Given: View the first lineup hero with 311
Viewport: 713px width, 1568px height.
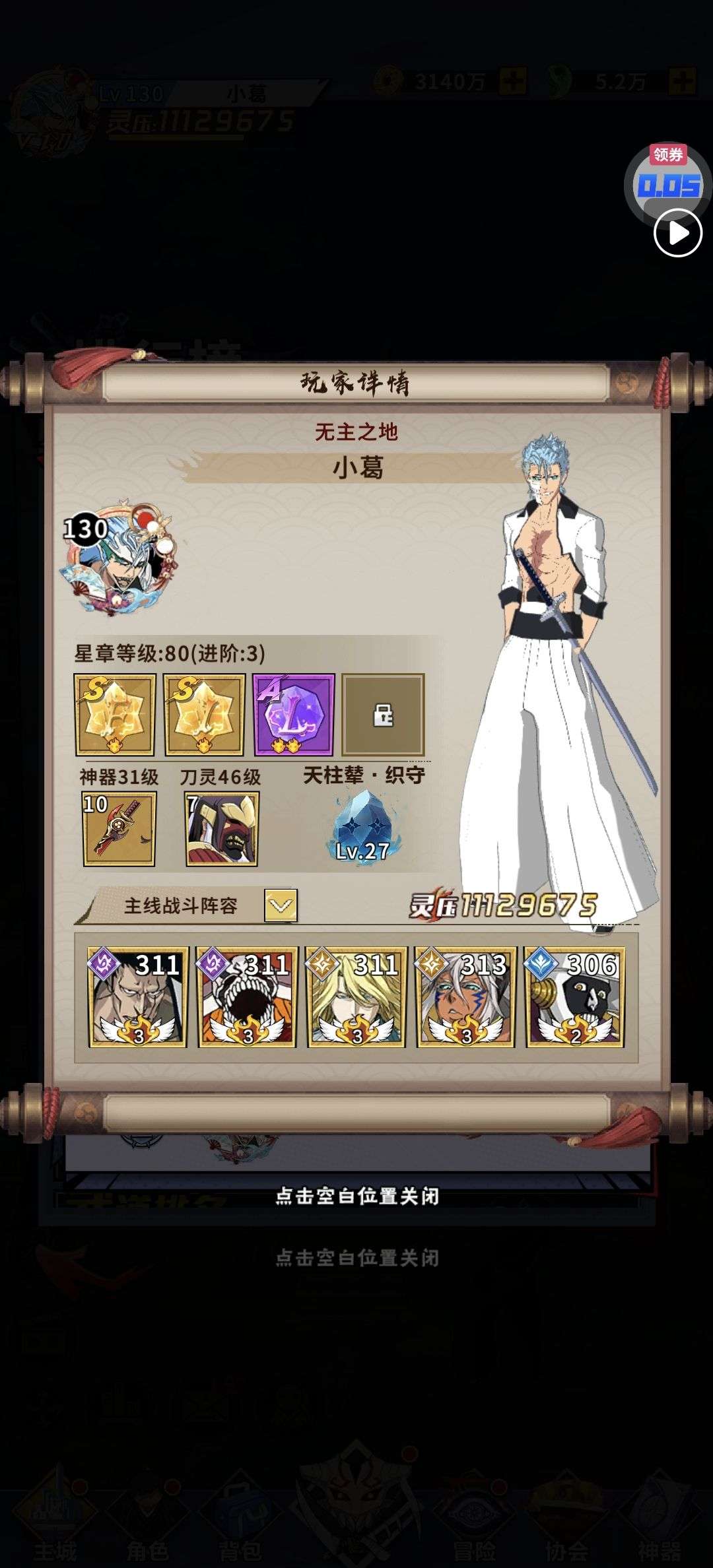Looking at the screenshot, I should 138,997.
